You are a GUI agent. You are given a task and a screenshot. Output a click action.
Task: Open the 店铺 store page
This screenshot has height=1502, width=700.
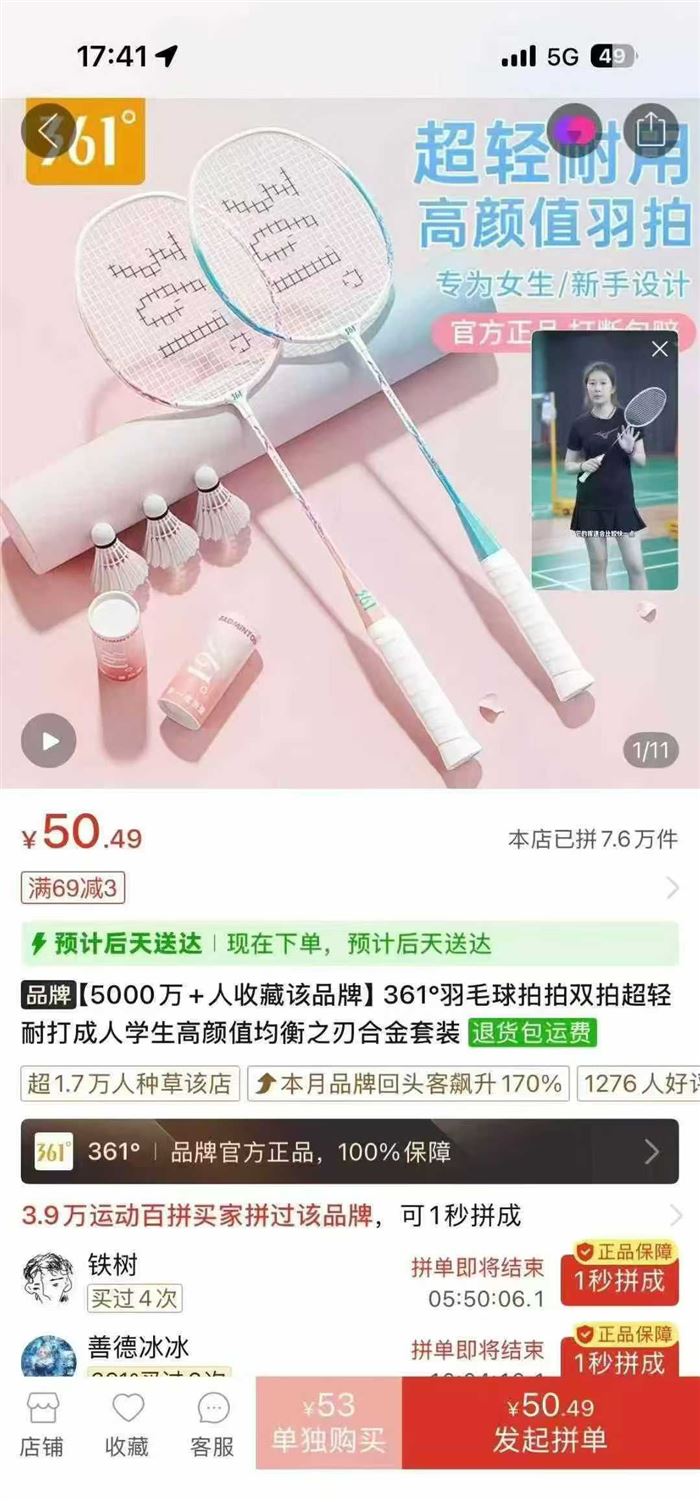coord(42,1425)
